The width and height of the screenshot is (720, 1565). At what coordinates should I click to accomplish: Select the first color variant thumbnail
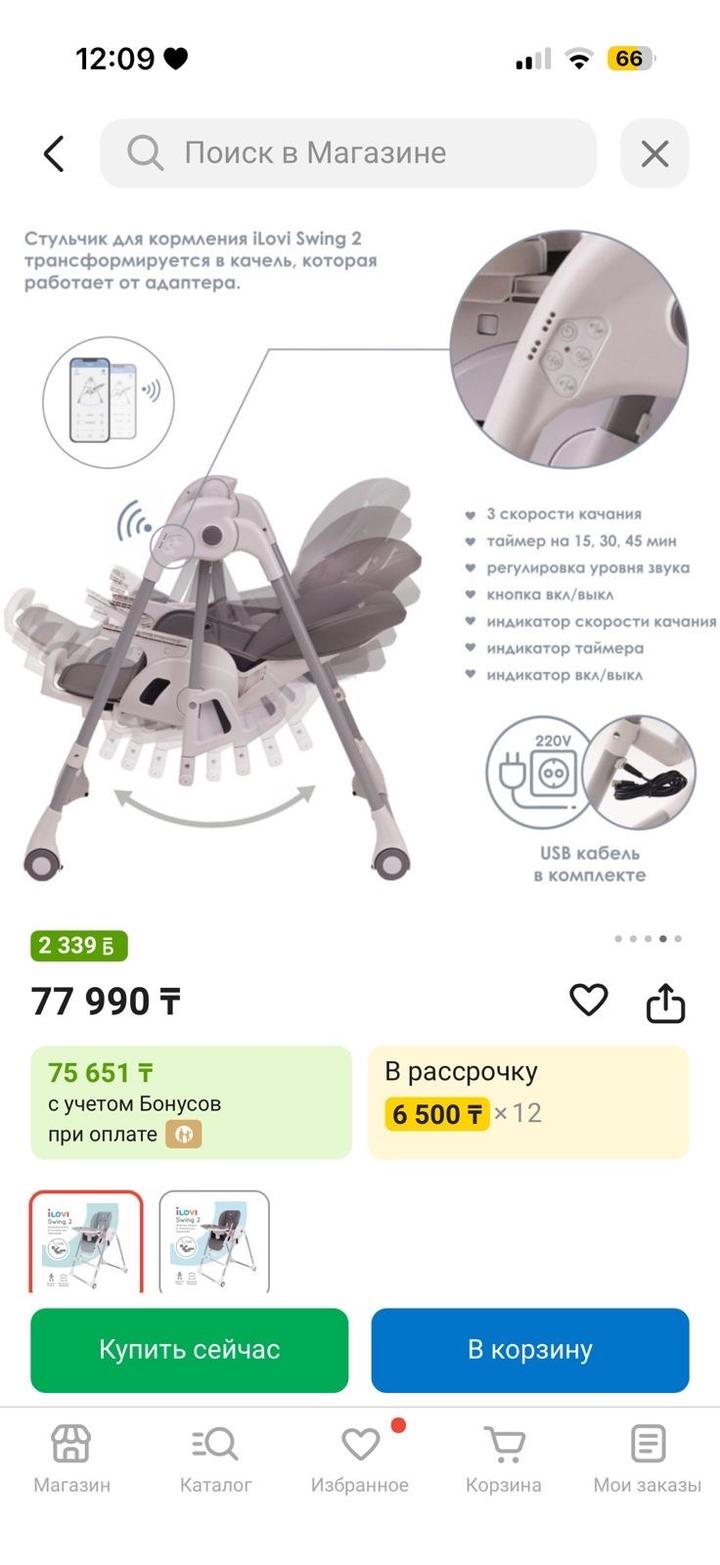87,1241
